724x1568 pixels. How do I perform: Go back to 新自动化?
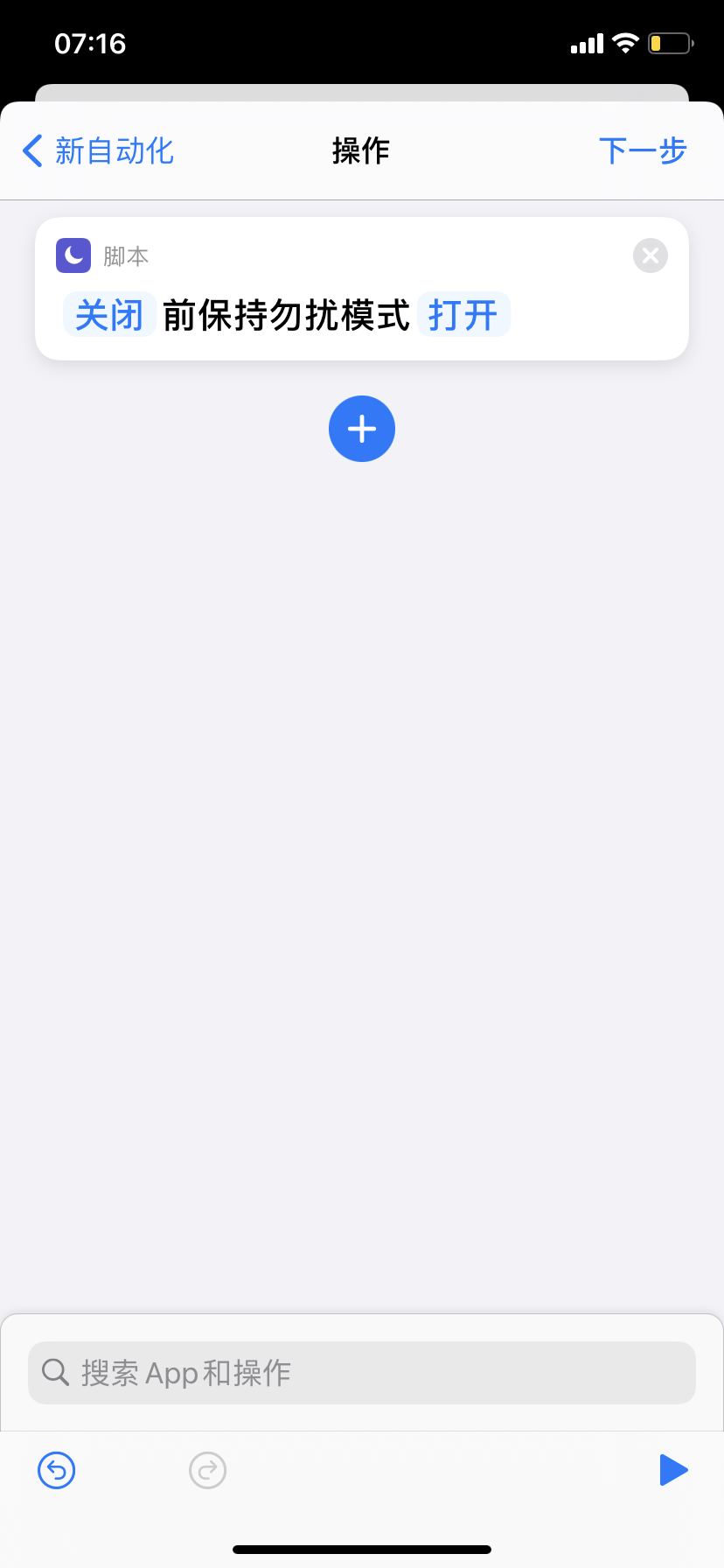point(98,150)
